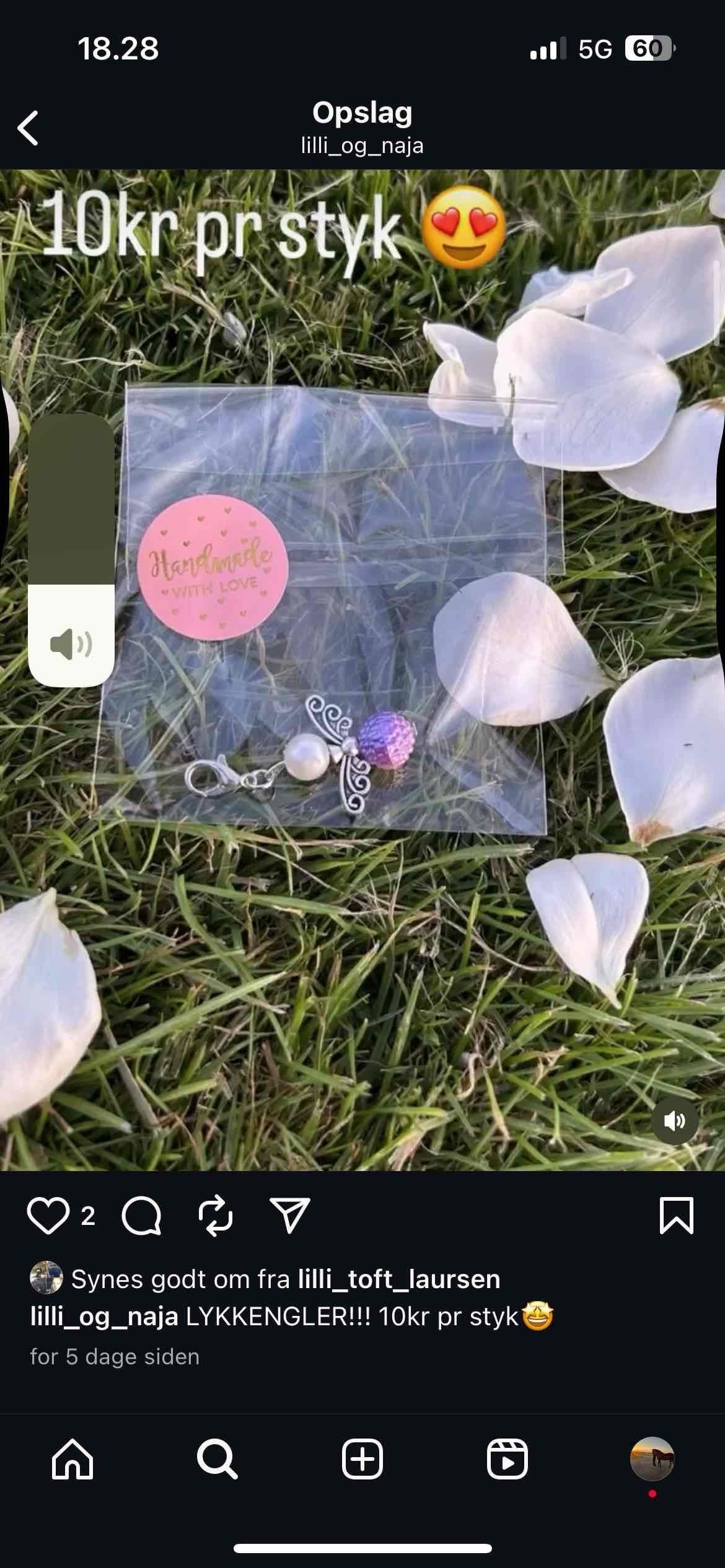Like the lilli_og_naja post

click(x=48, y=1216)
